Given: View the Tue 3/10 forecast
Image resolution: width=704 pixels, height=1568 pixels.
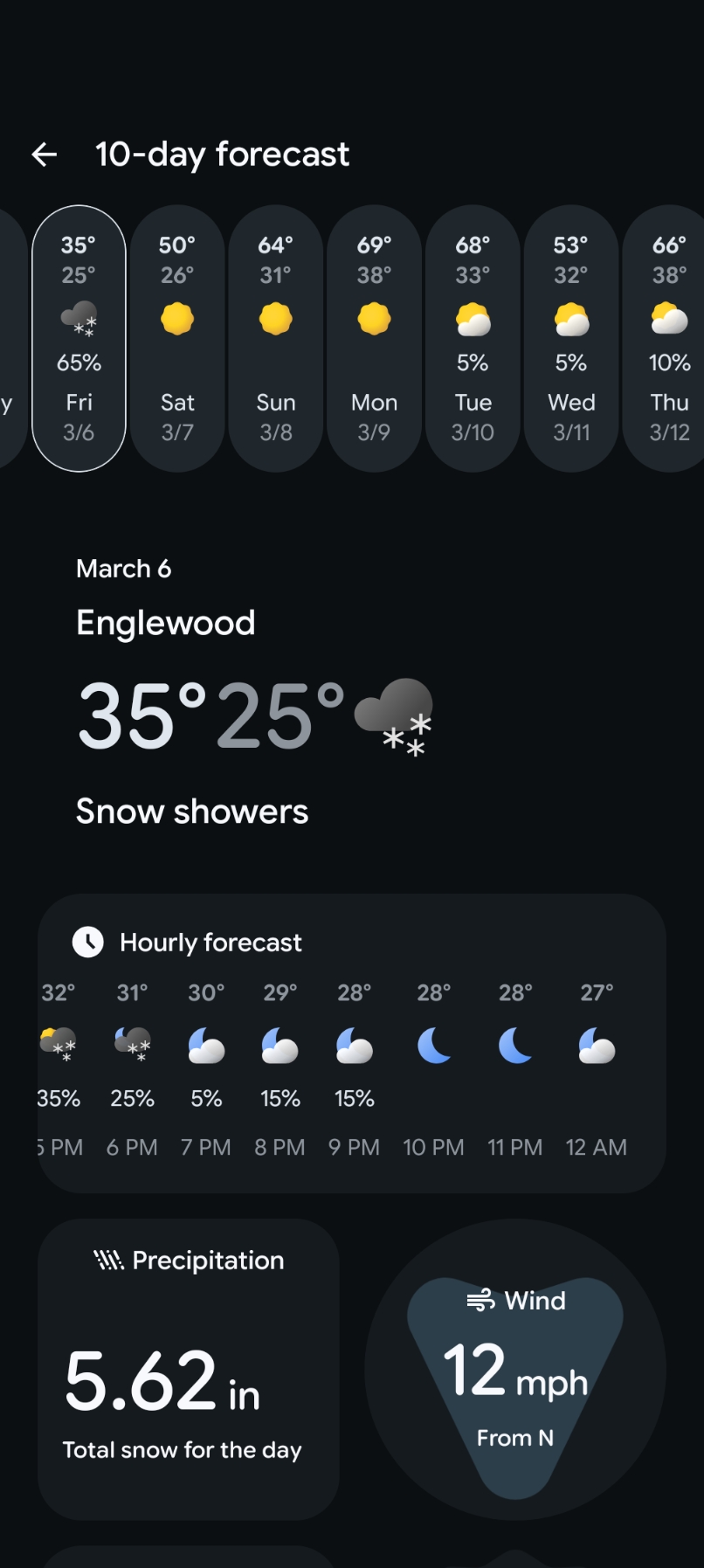Looking at the screenshot, I should tap(473, 339).
